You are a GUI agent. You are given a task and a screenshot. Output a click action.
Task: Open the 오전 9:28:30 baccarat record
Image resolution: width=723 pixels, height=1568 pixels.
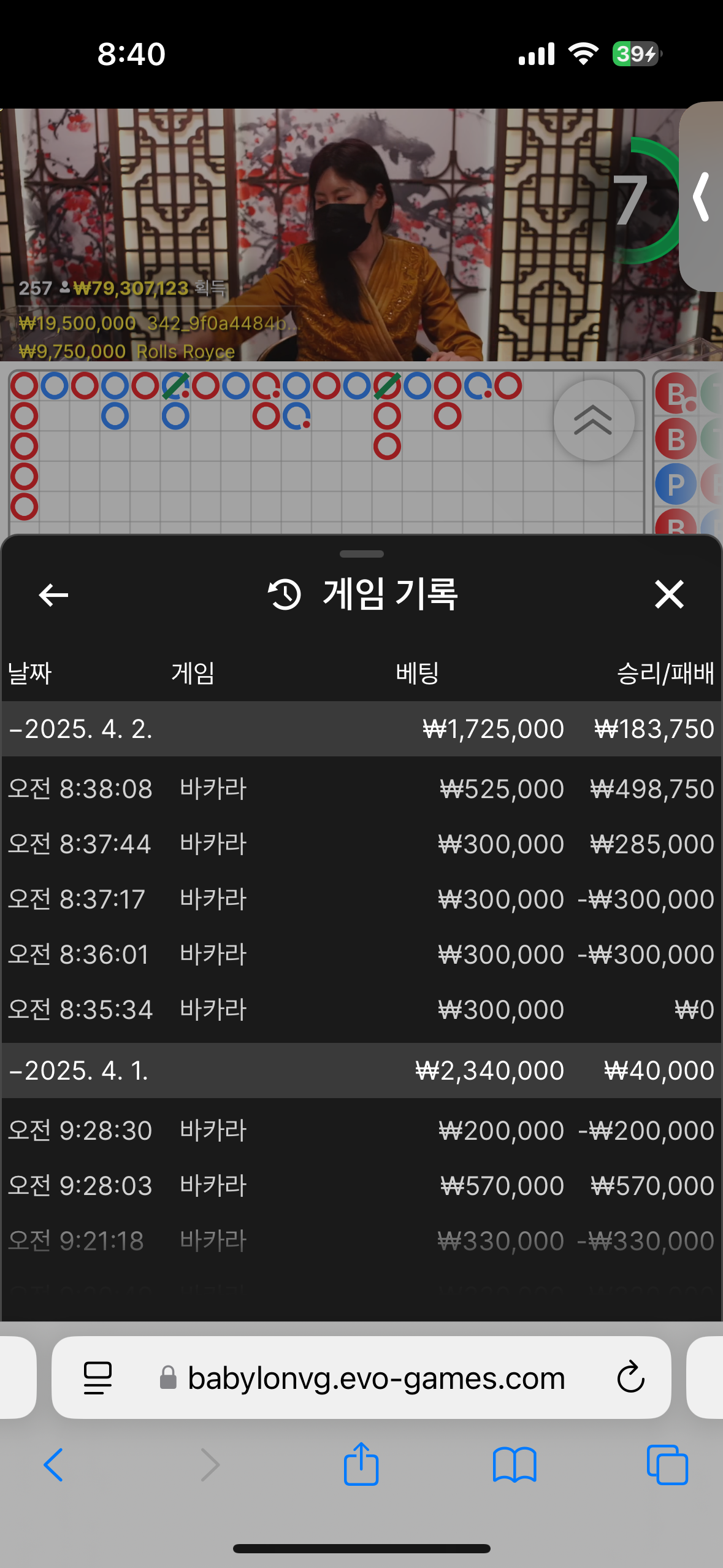(361, 1131)
